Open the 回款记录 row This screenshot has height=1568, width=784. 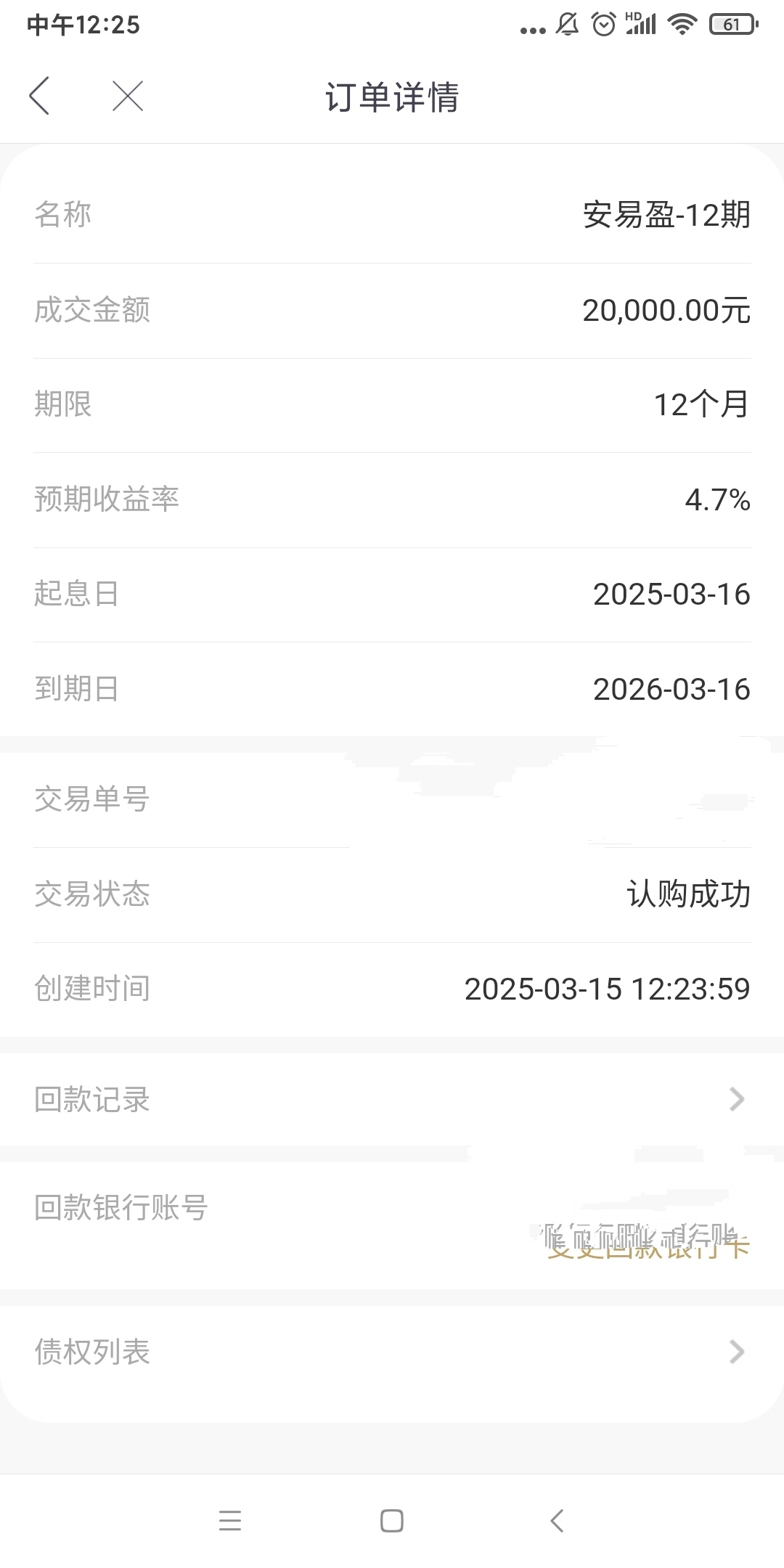point(392,1099)
